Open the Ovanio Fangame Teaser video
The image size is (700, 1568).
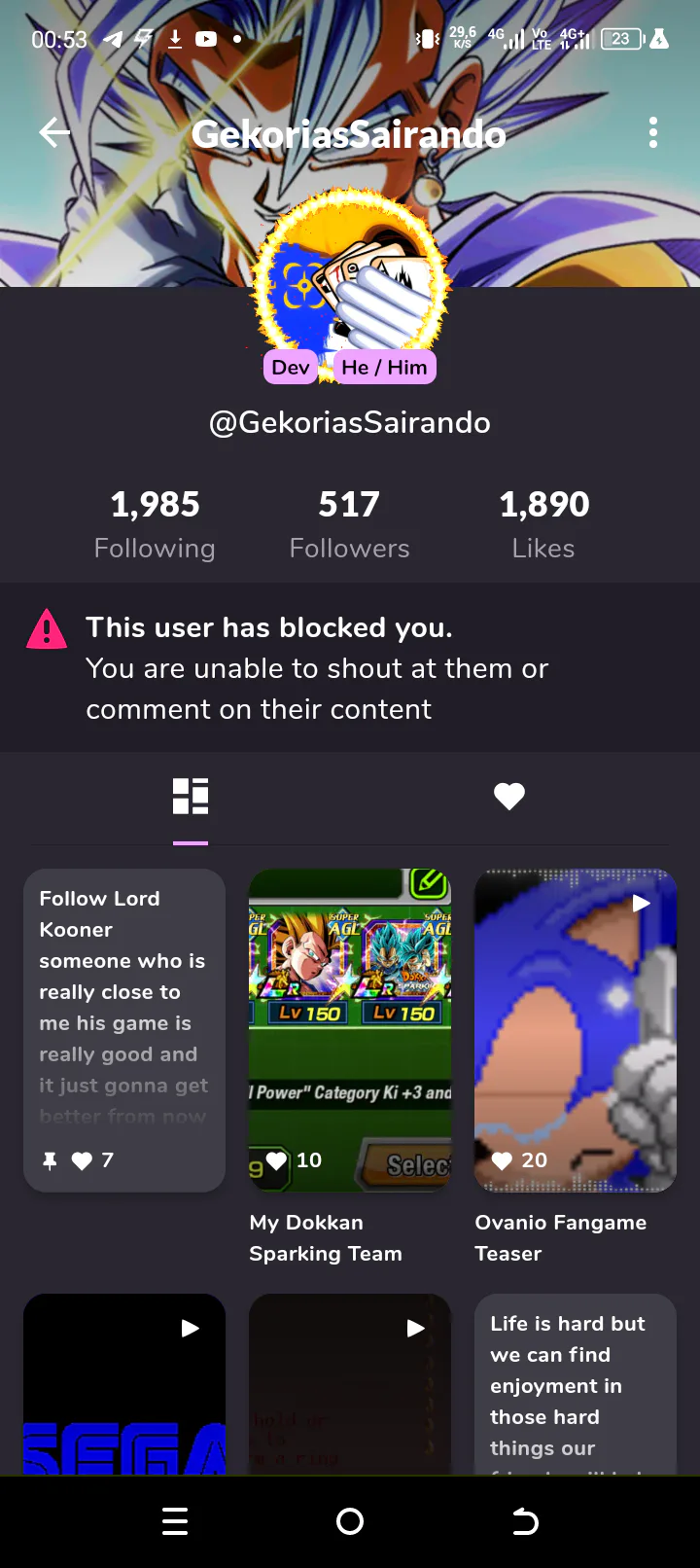pos(575,1029)
